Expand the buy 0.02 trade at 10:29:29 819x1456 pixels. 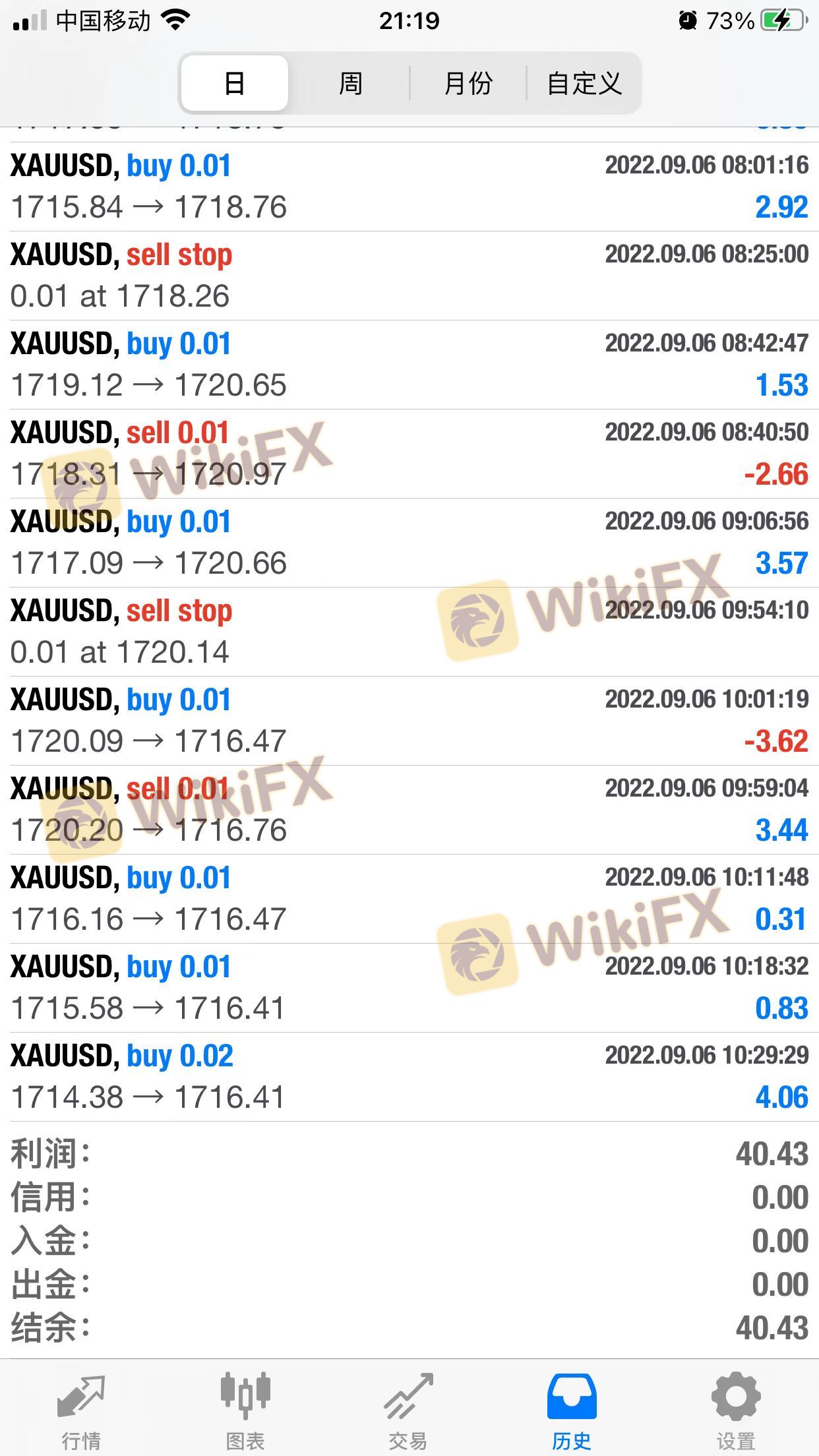point(409,1077)
